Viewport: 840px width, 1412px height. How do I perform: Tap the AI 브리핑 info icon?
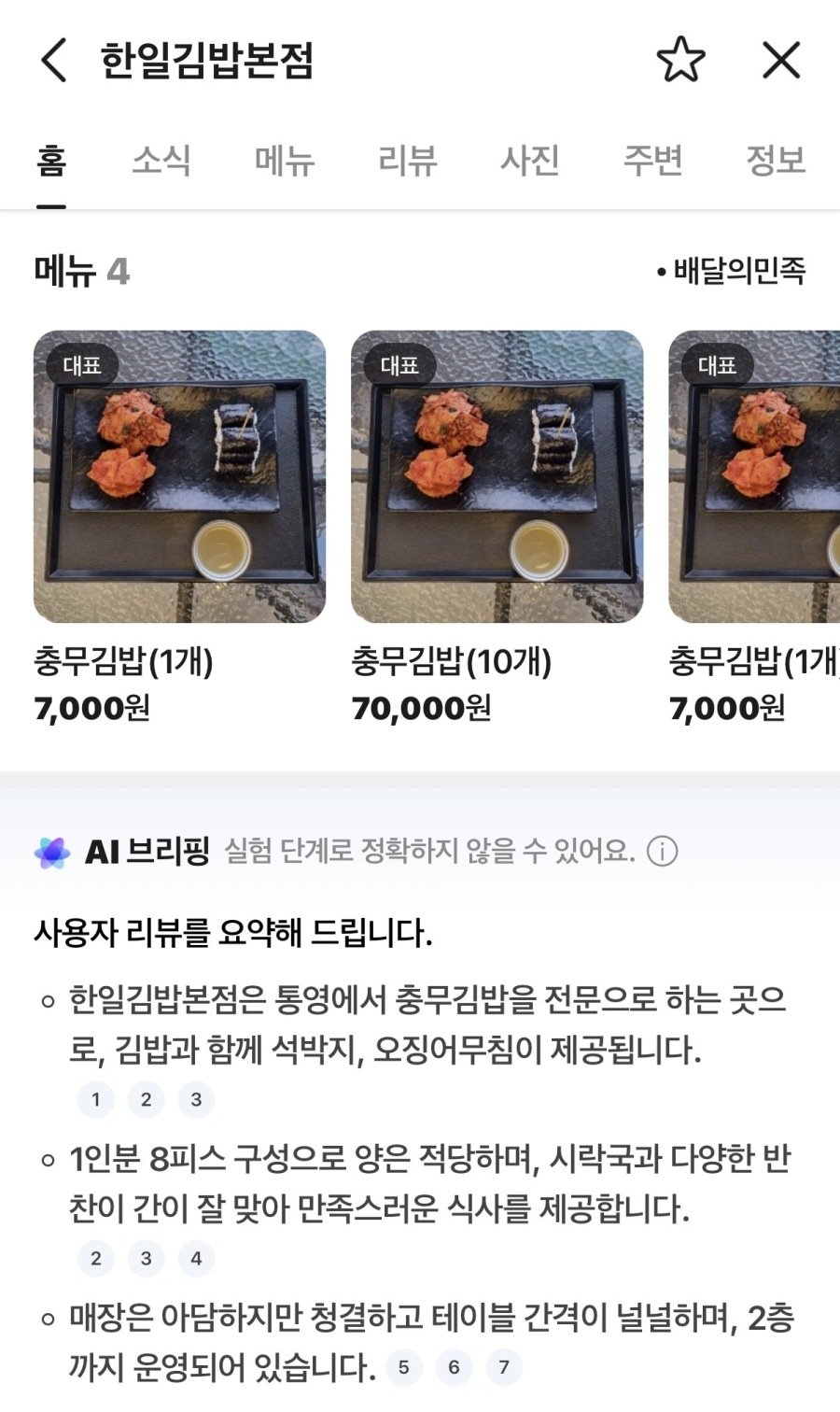click(x=663, y=852)
